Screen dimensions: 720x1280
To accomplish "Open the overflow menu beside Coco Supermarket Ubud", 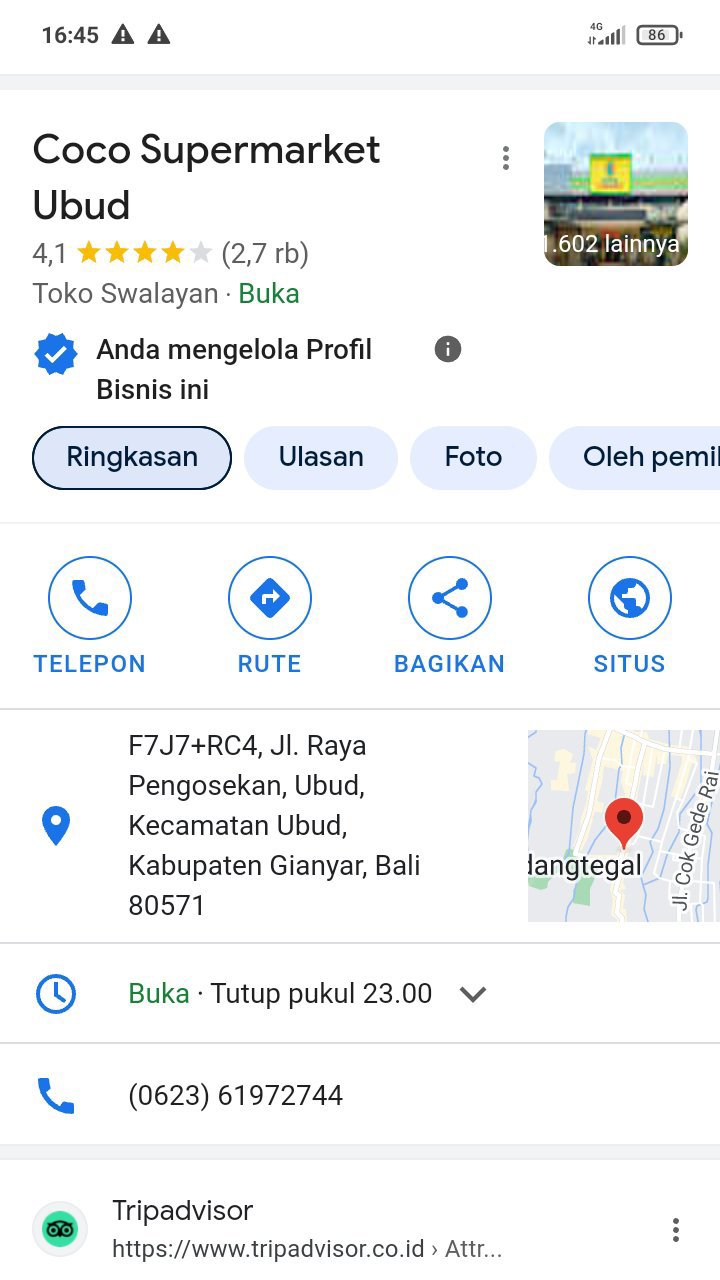I will pos(506,158).
